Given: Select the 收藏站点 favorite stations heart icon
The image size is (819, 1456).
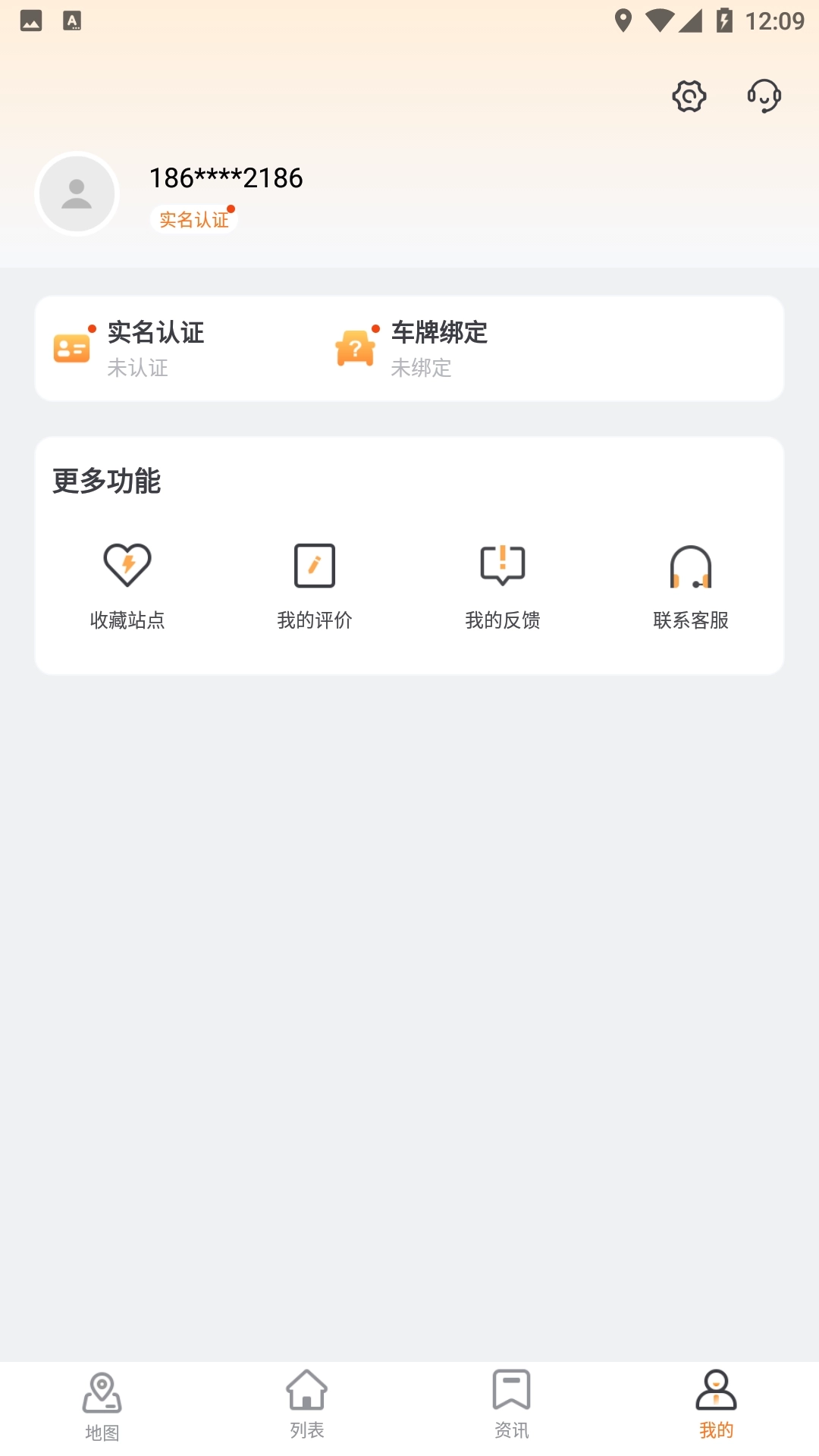Looking at the screenshot, I should [x=127, y=565].
